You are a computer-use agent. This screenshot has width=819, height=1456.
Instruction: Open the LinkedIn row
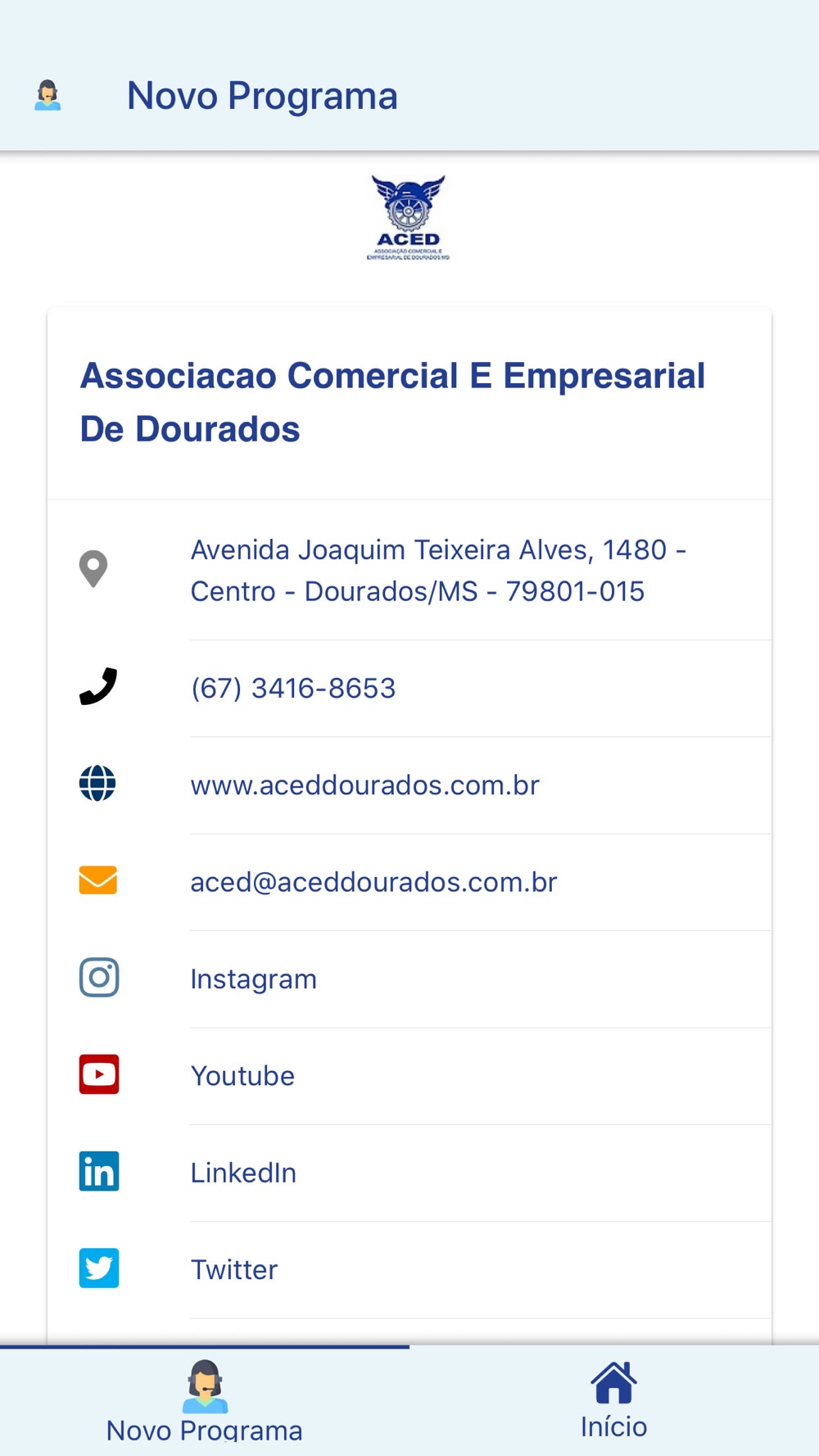click(x=409, y=1173)
